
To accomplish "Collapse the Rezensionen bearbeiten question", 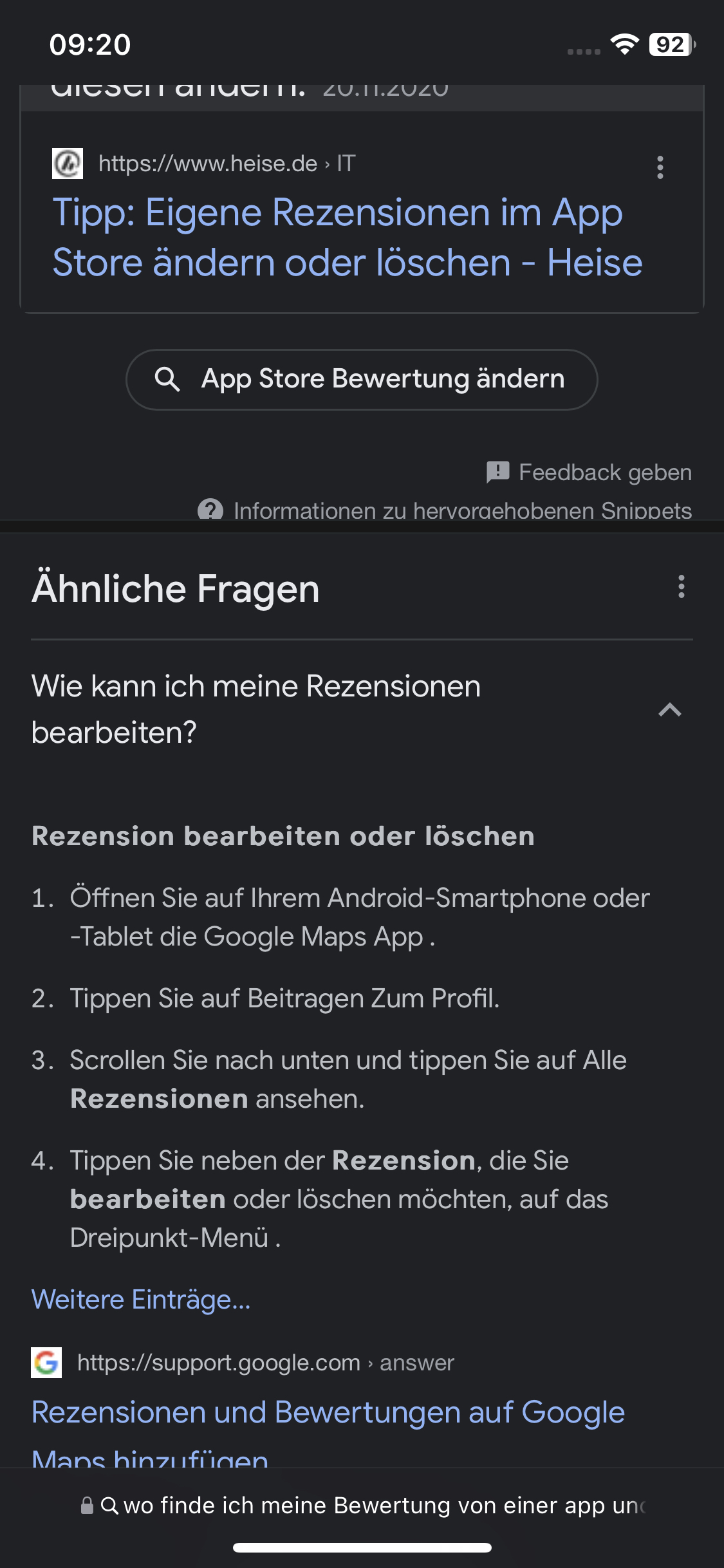I will (x=670, y=709).
